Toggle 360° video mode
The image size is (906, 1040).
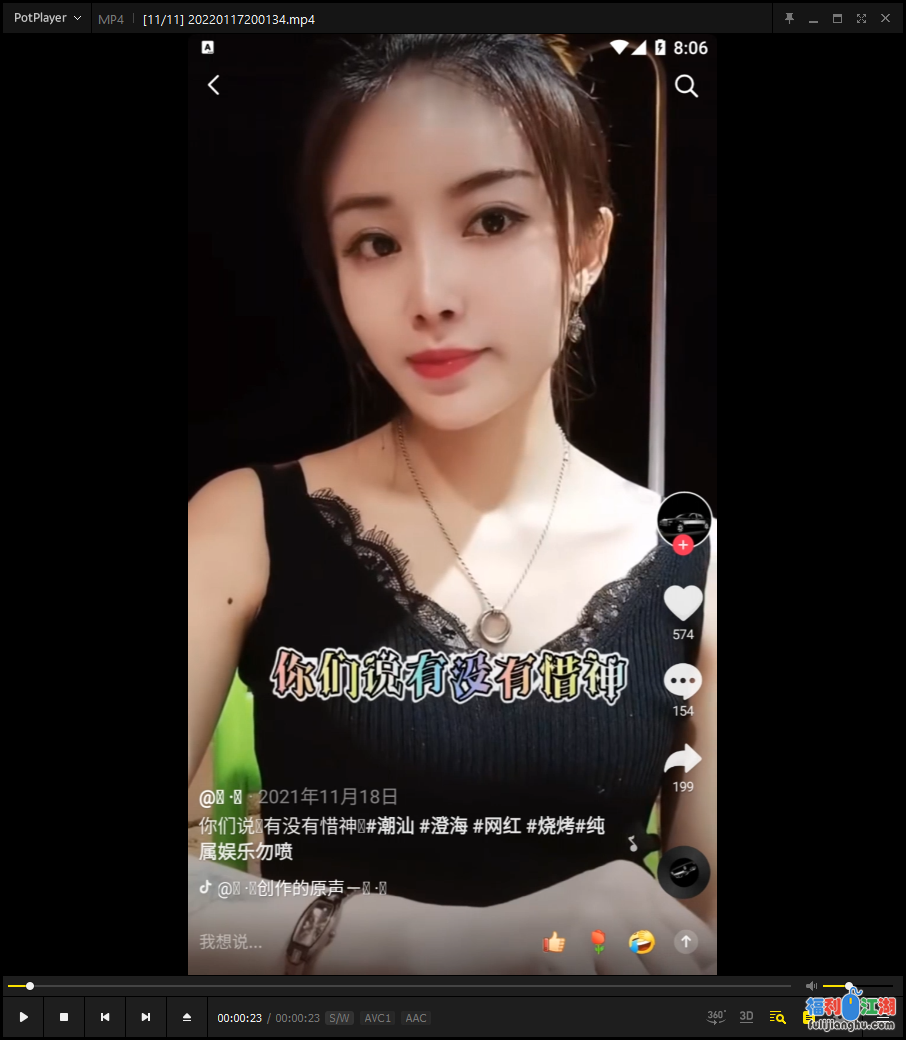tap(716, 1017)
